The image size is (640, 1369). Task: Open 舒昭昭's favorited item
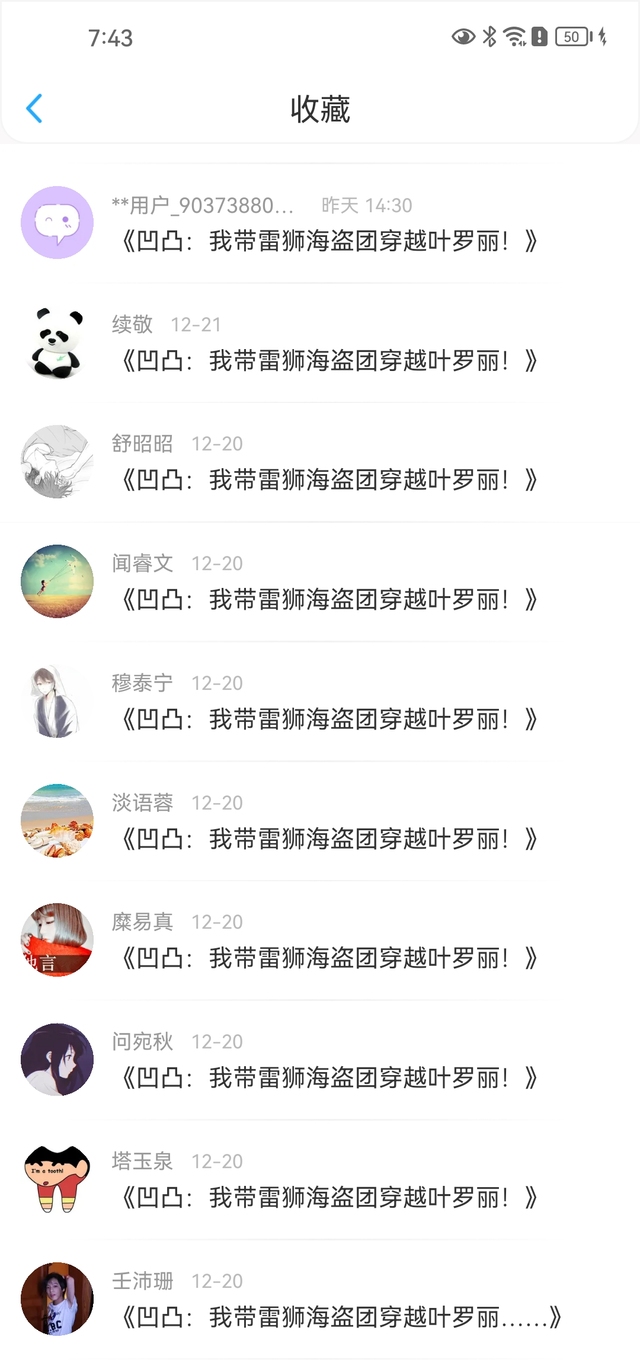[329, 480]
